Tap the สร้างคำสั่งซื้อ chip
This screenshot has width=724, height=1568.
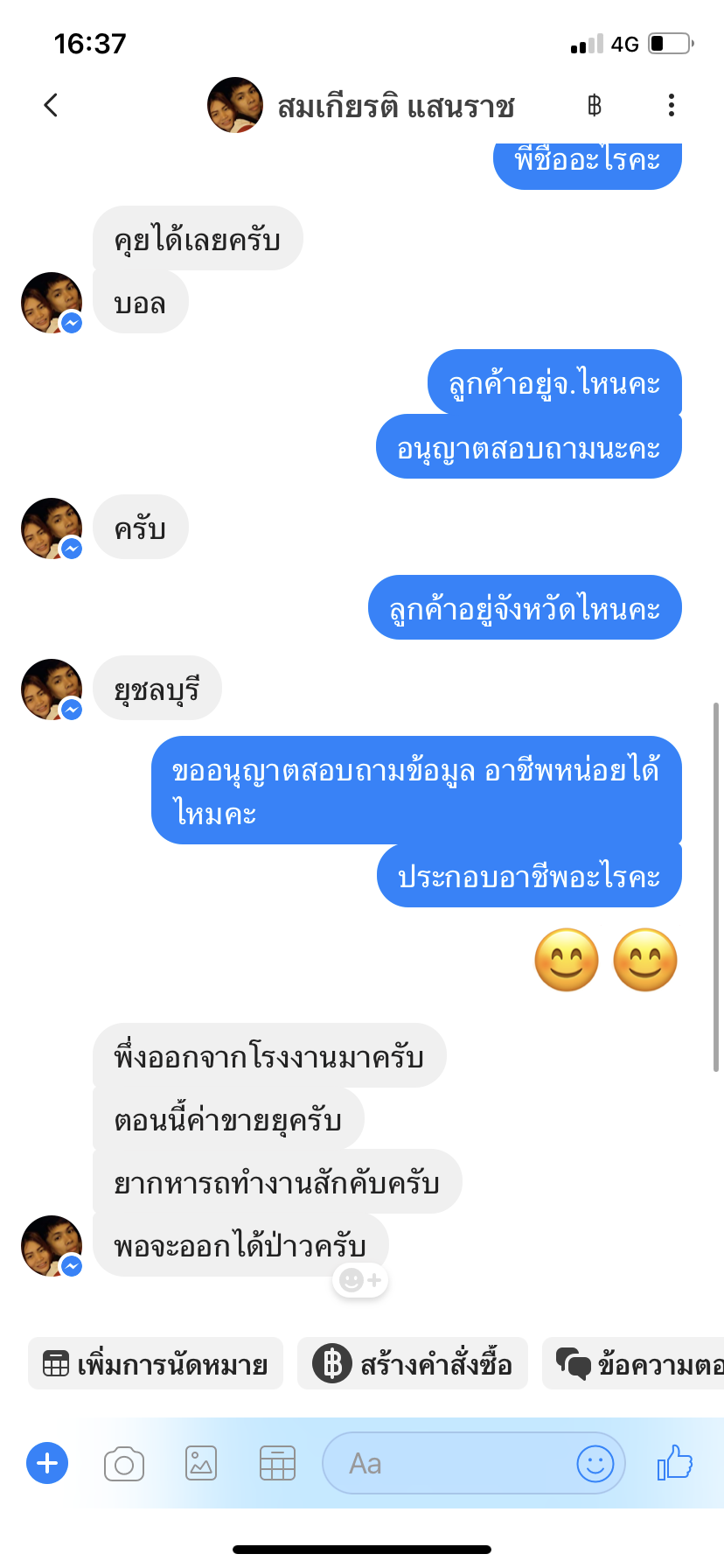click(413, 1363)
